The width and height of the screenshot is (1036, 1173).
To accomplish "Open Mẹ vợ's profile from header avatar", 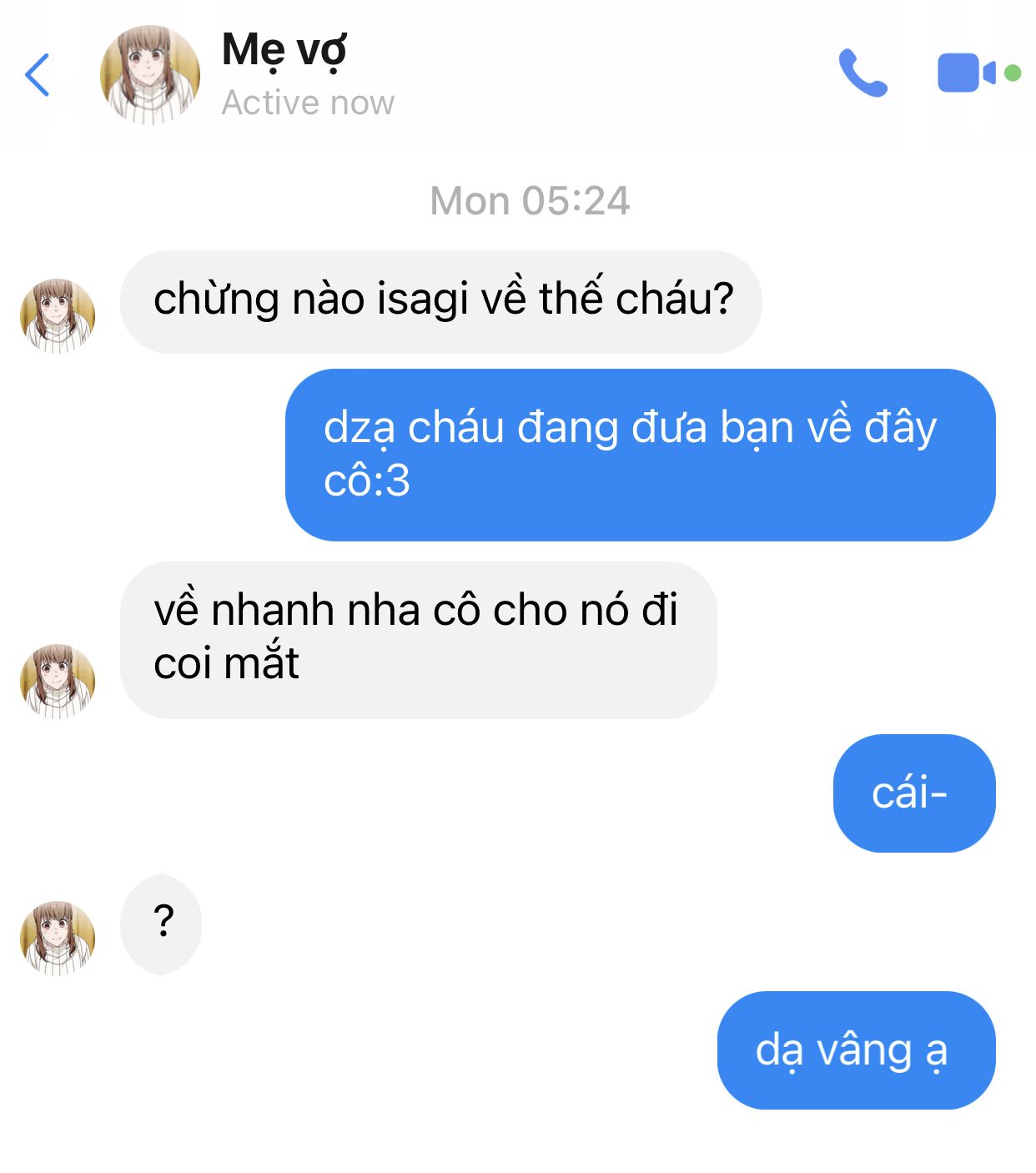I will click(150, 75).
